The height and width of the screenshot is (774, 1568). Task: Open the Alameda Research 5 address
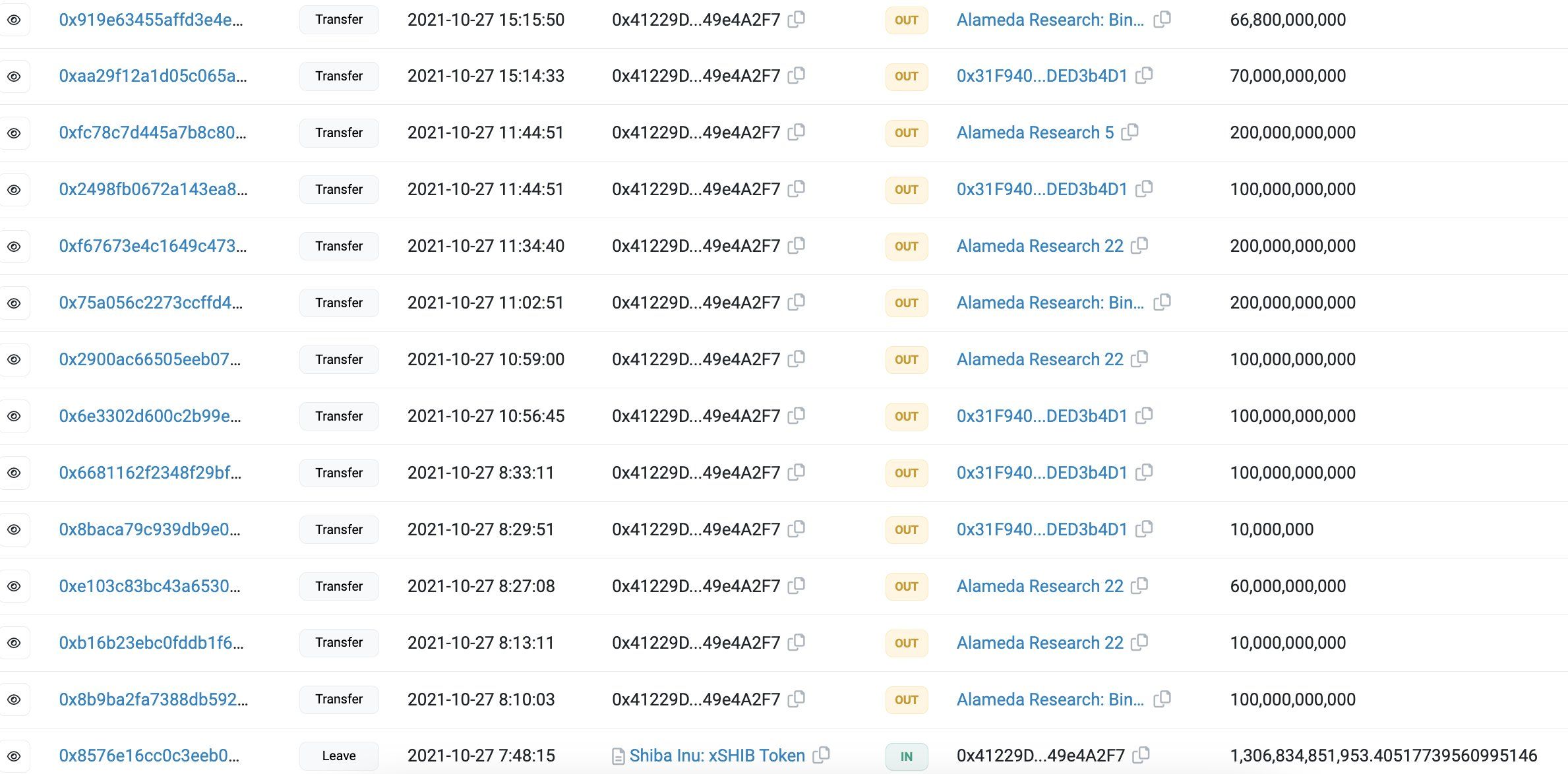tap(1035, 133)
